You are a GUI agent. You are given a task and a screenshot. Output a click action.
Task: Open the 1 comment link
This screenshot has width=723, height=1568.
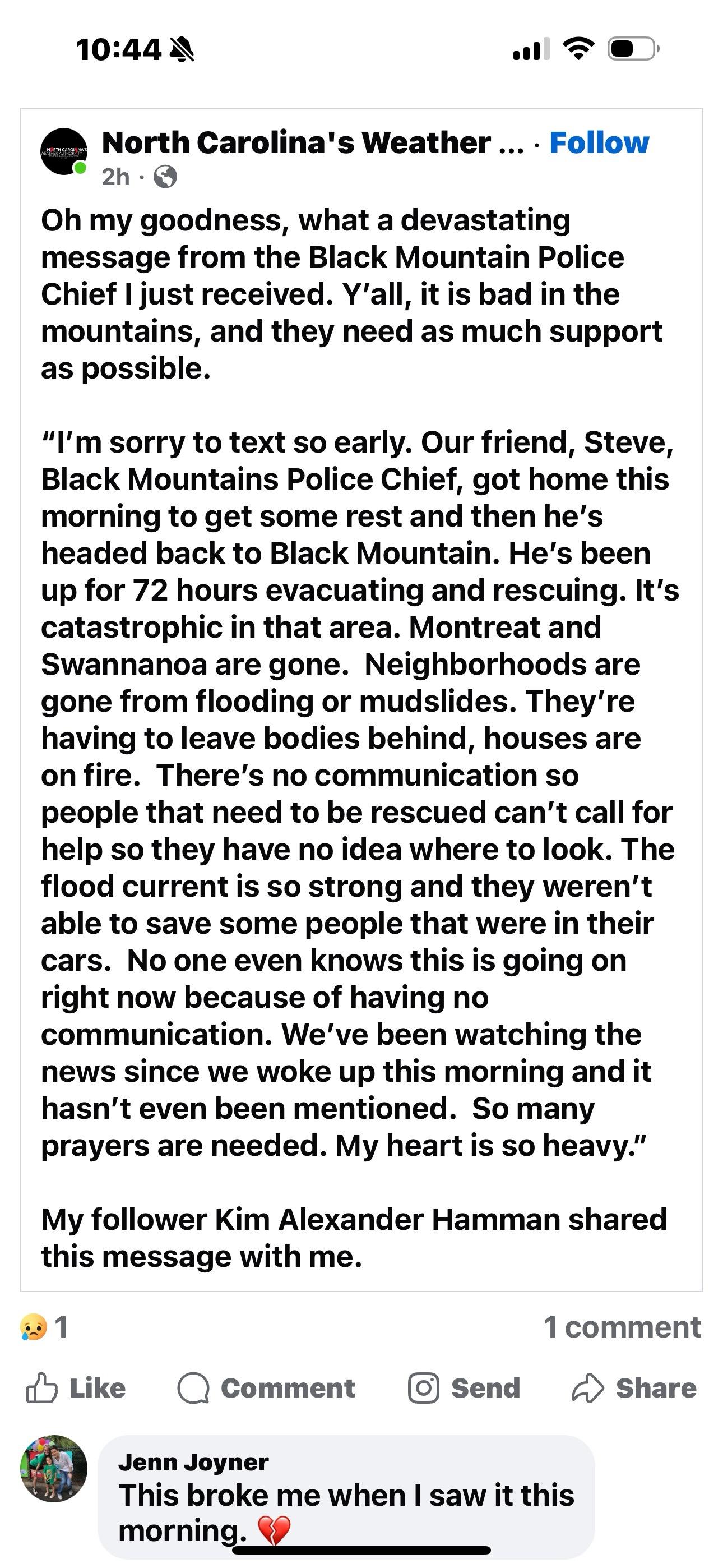(x=622, y=1327)
